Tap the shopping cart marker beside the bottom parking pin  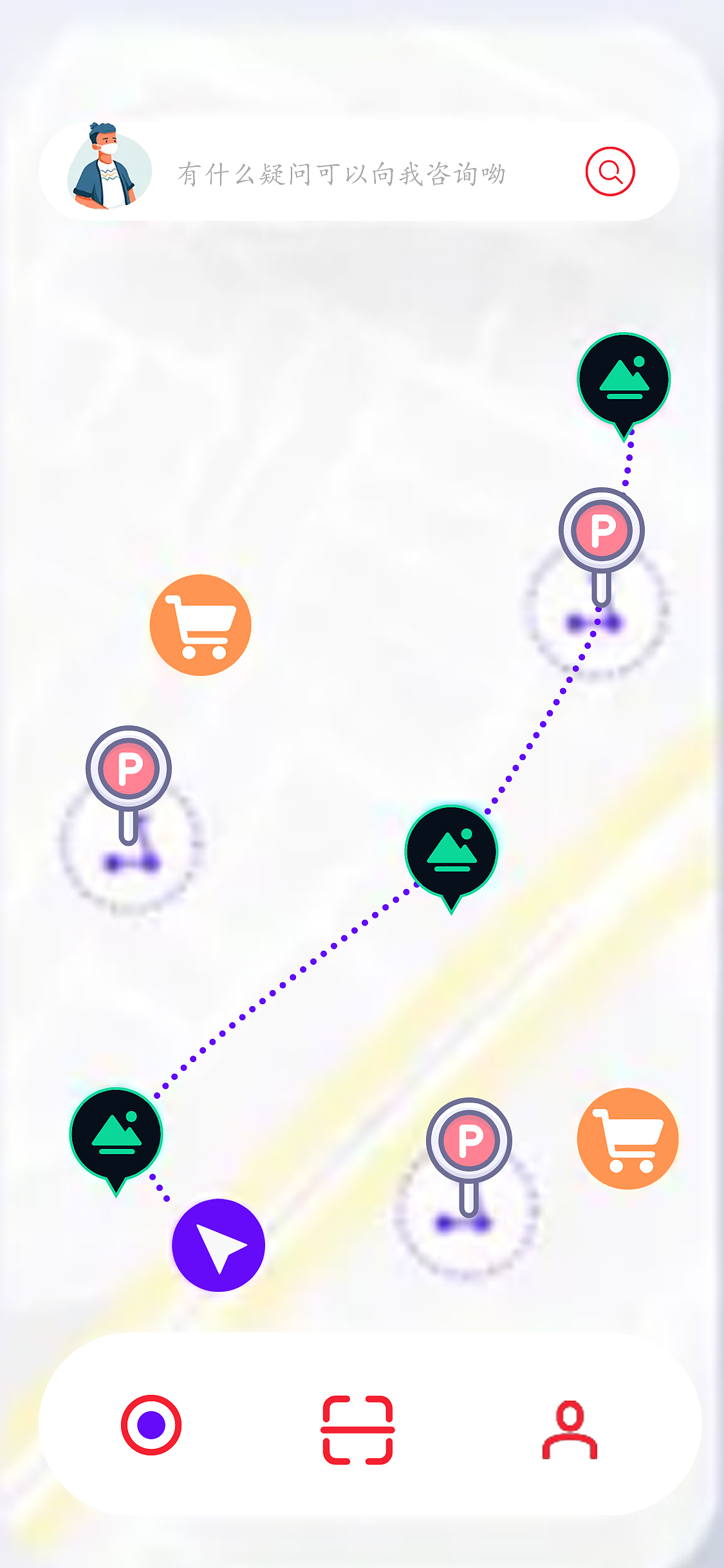628,1138
